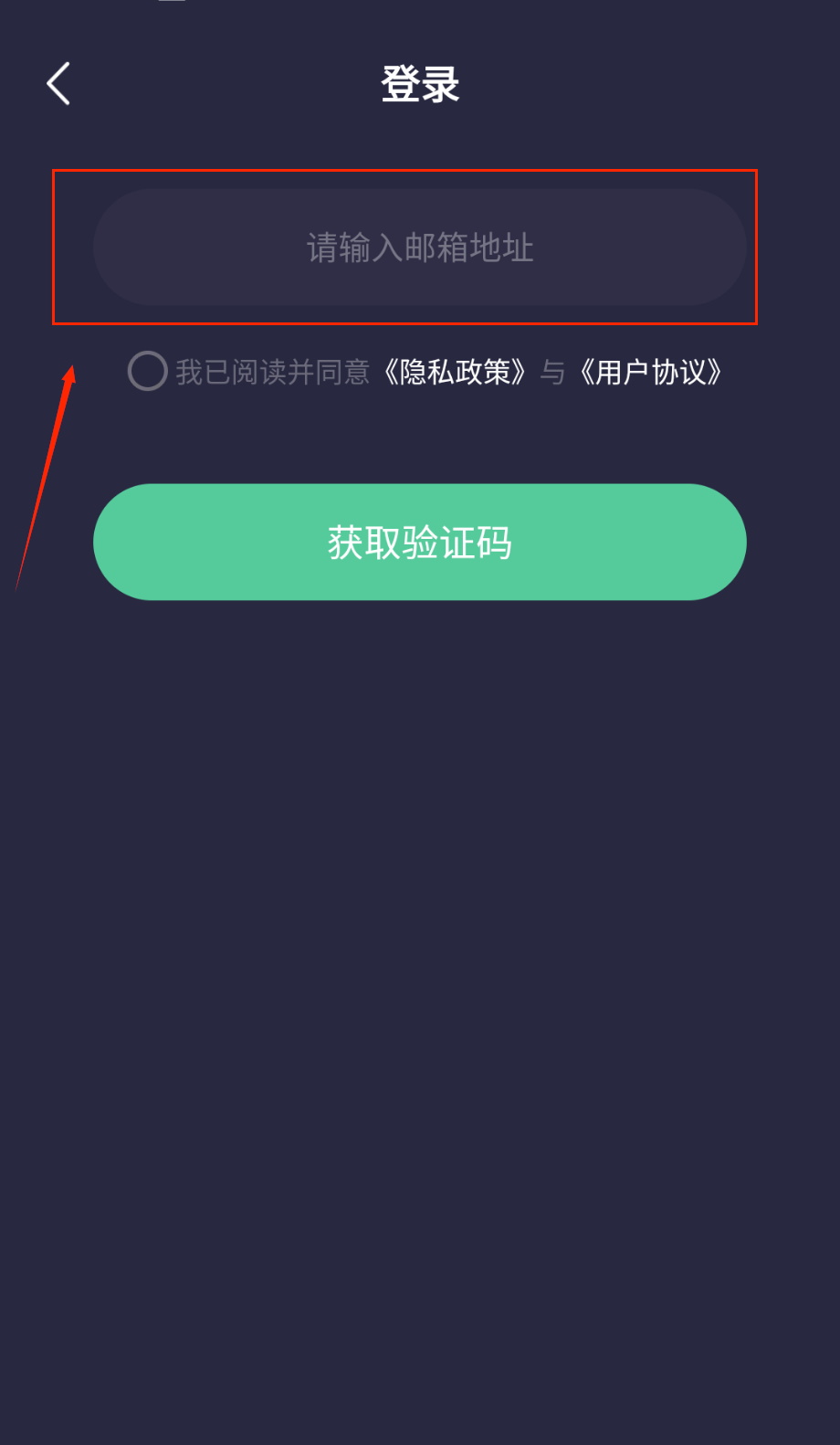
Task: Tap the 获取验证码 button
Action: [419, 542]
